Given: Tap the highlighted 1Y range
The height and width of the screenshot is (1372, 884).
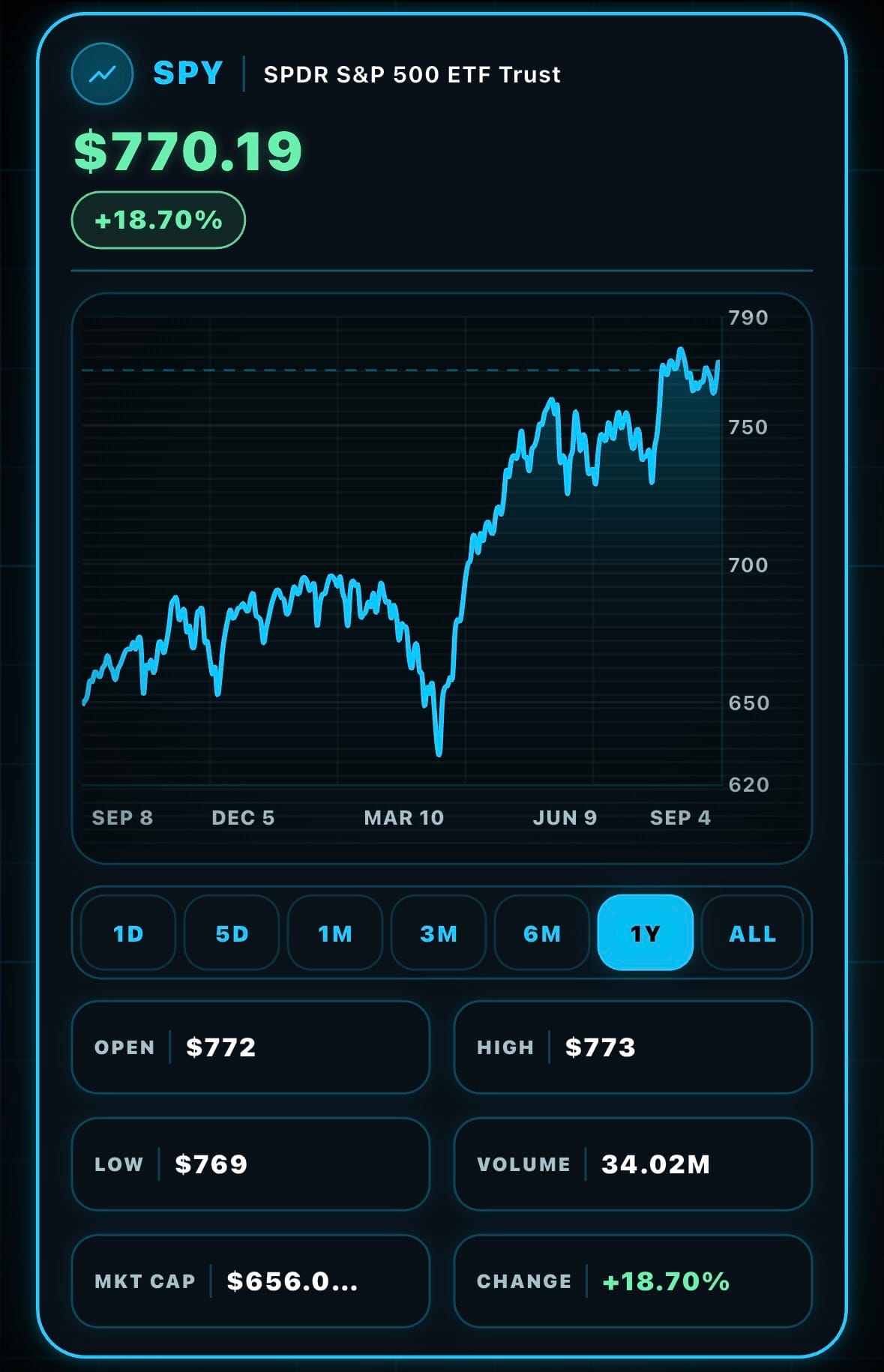Looking at the screenshot, I should click(x=646, y=933).
